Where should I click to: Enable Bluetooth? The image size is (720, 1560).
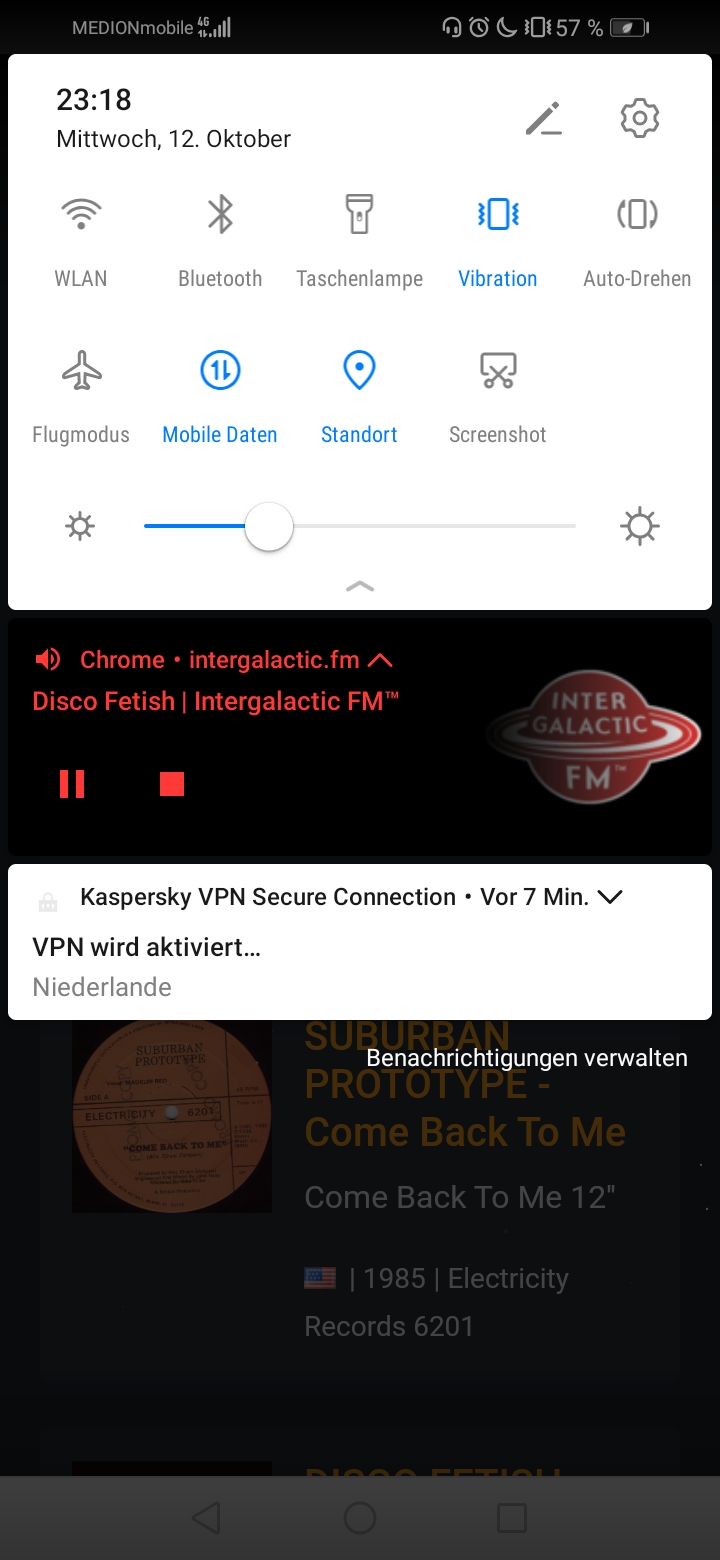tap(220, 214)
